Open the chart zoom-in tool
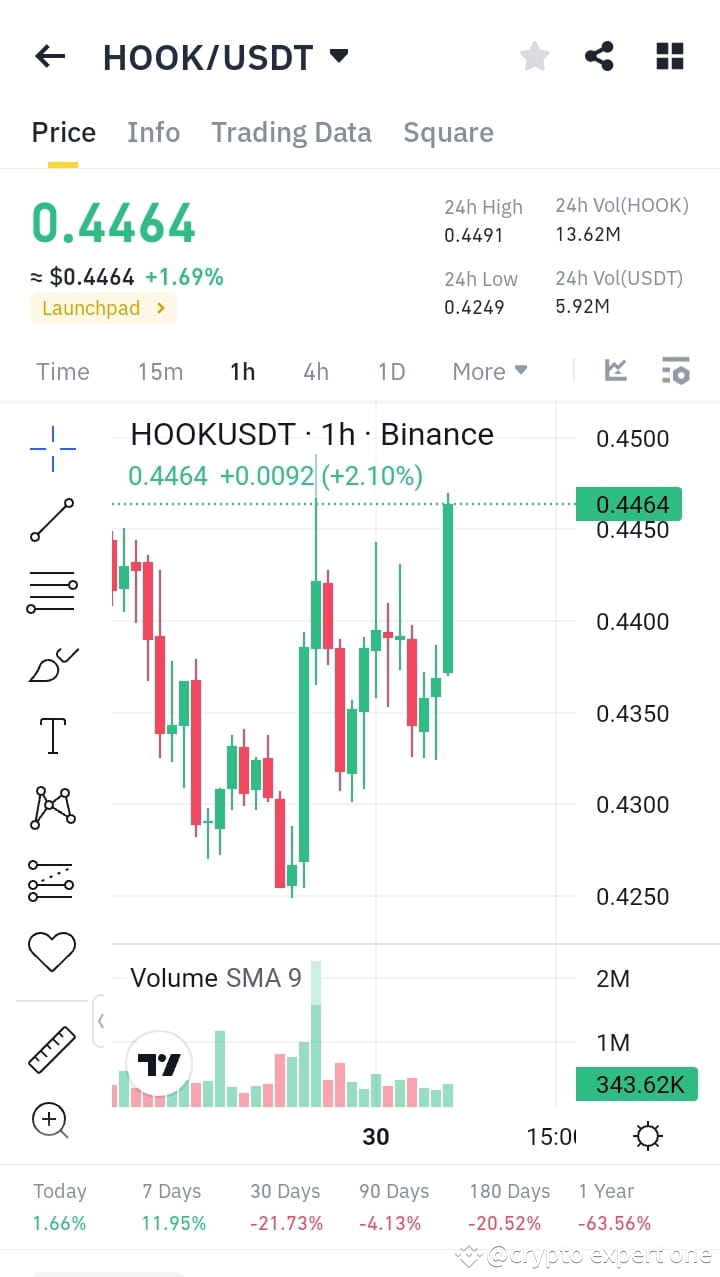 (x=52, y=1120)
